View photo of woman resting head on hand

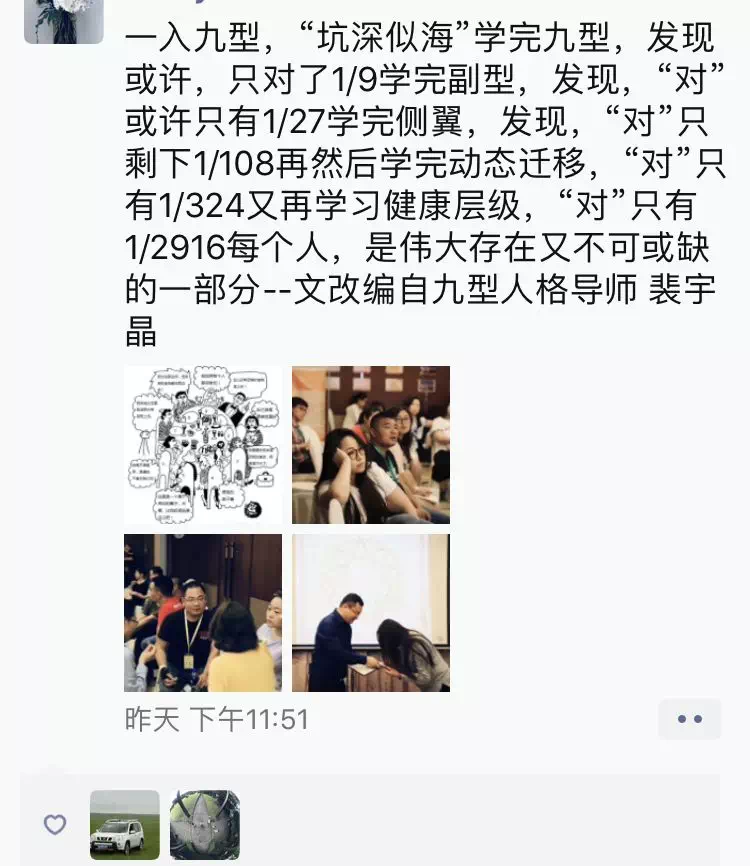tap(371, 445)
